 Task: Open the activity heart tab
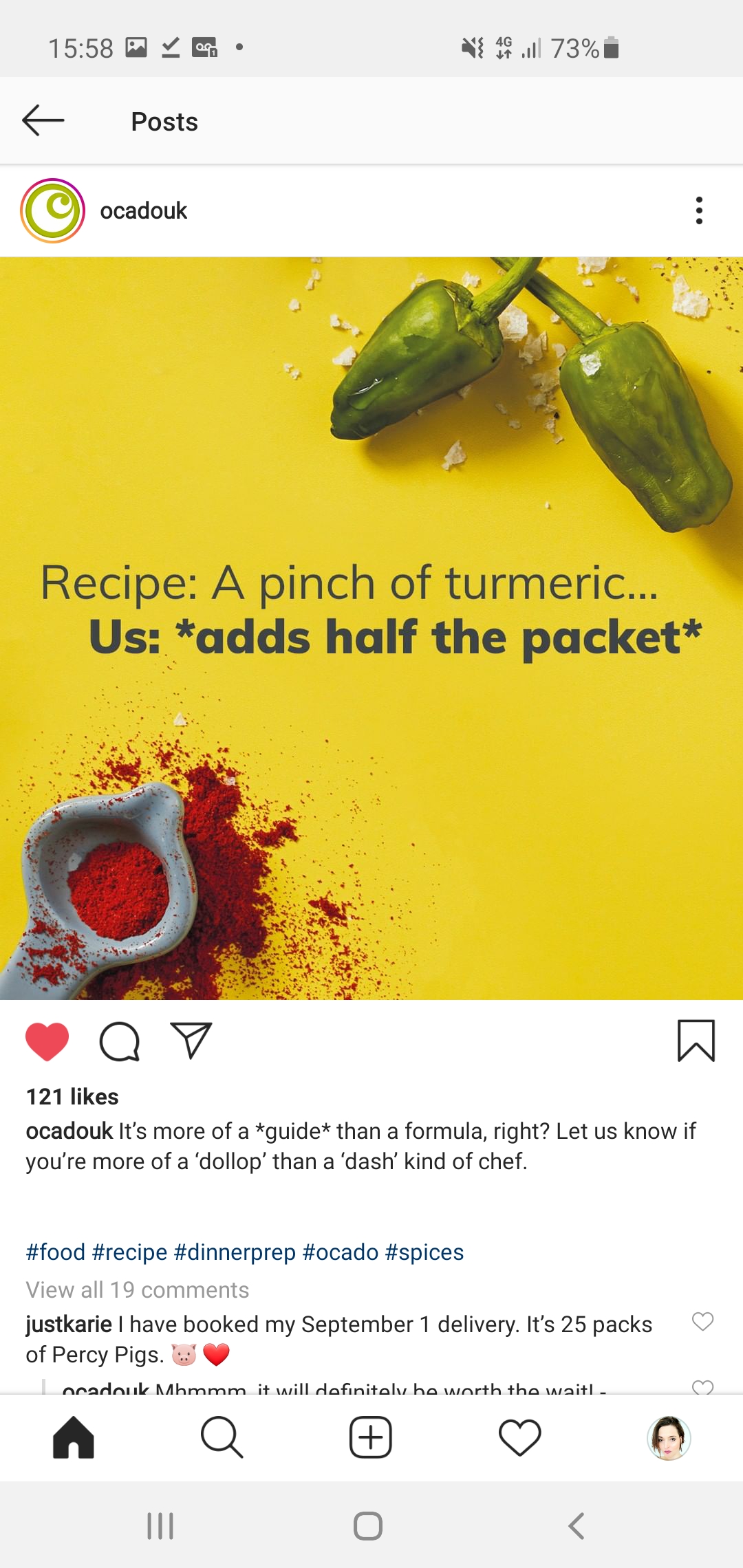(x=519, y=1437)
